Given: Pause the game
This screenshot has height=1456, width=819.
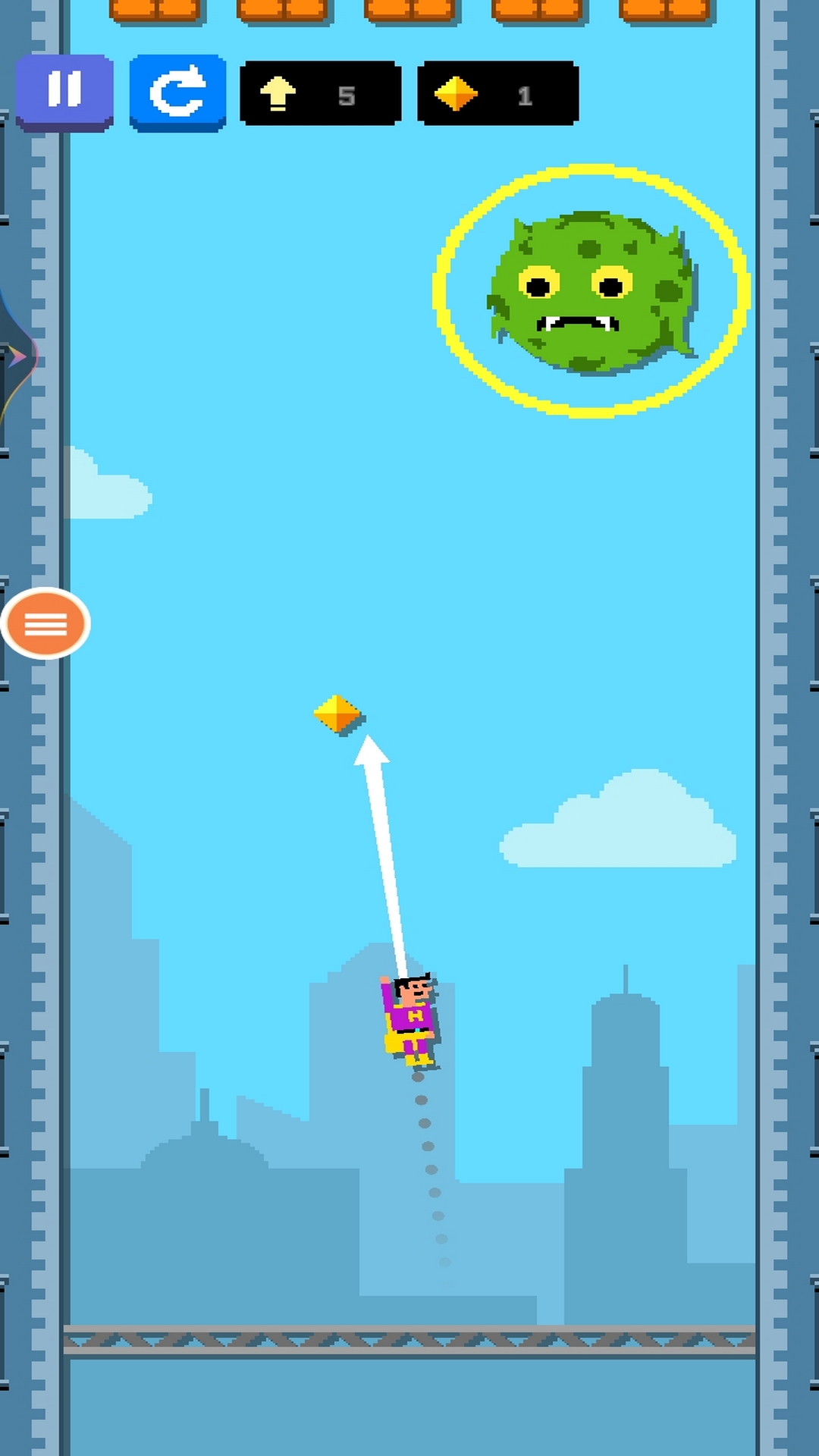Looking at the screenshot, I should (64, 92).
